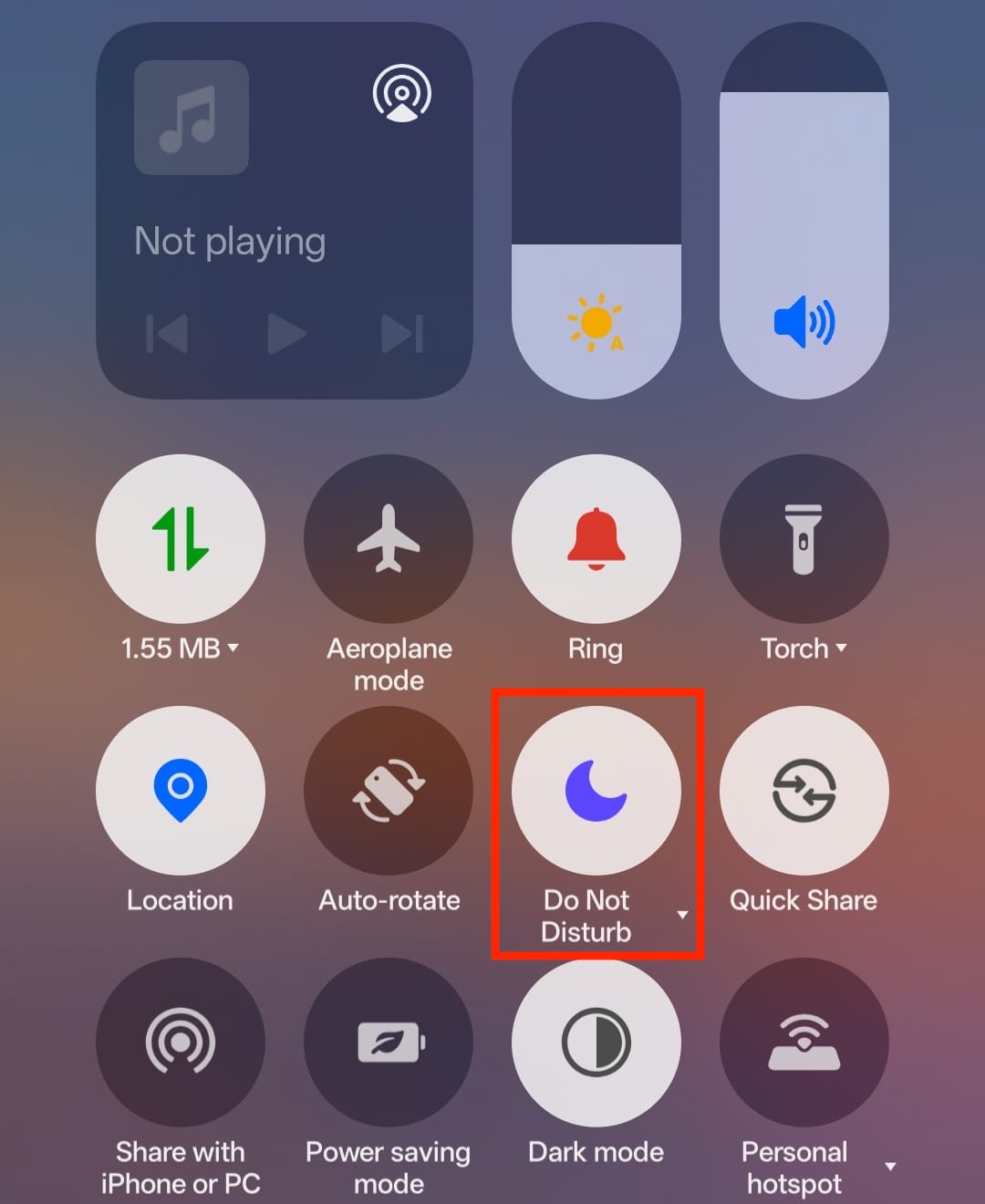Tap the media output device icon
985x1204 pixels.
tap(401, 91)
